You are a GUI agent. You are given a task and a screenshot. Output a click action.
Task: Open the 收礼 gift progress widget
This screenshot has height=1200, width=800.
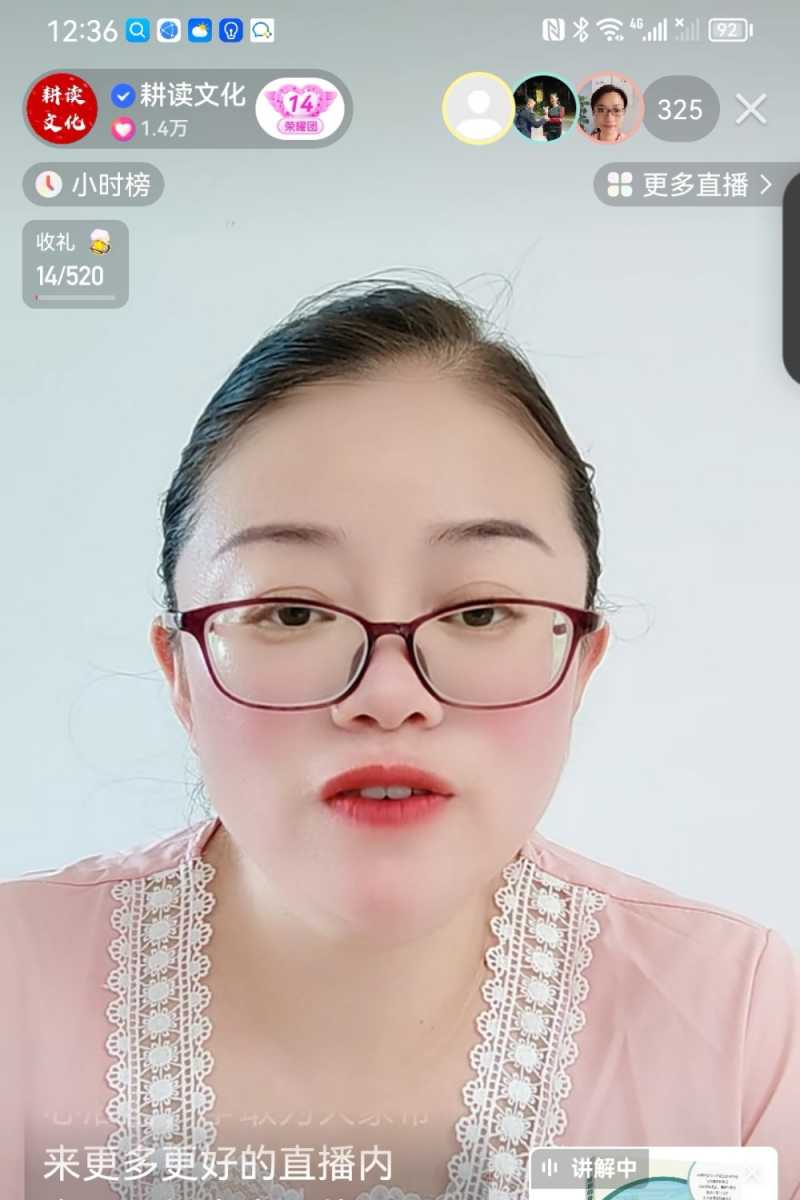pos(75,264)
